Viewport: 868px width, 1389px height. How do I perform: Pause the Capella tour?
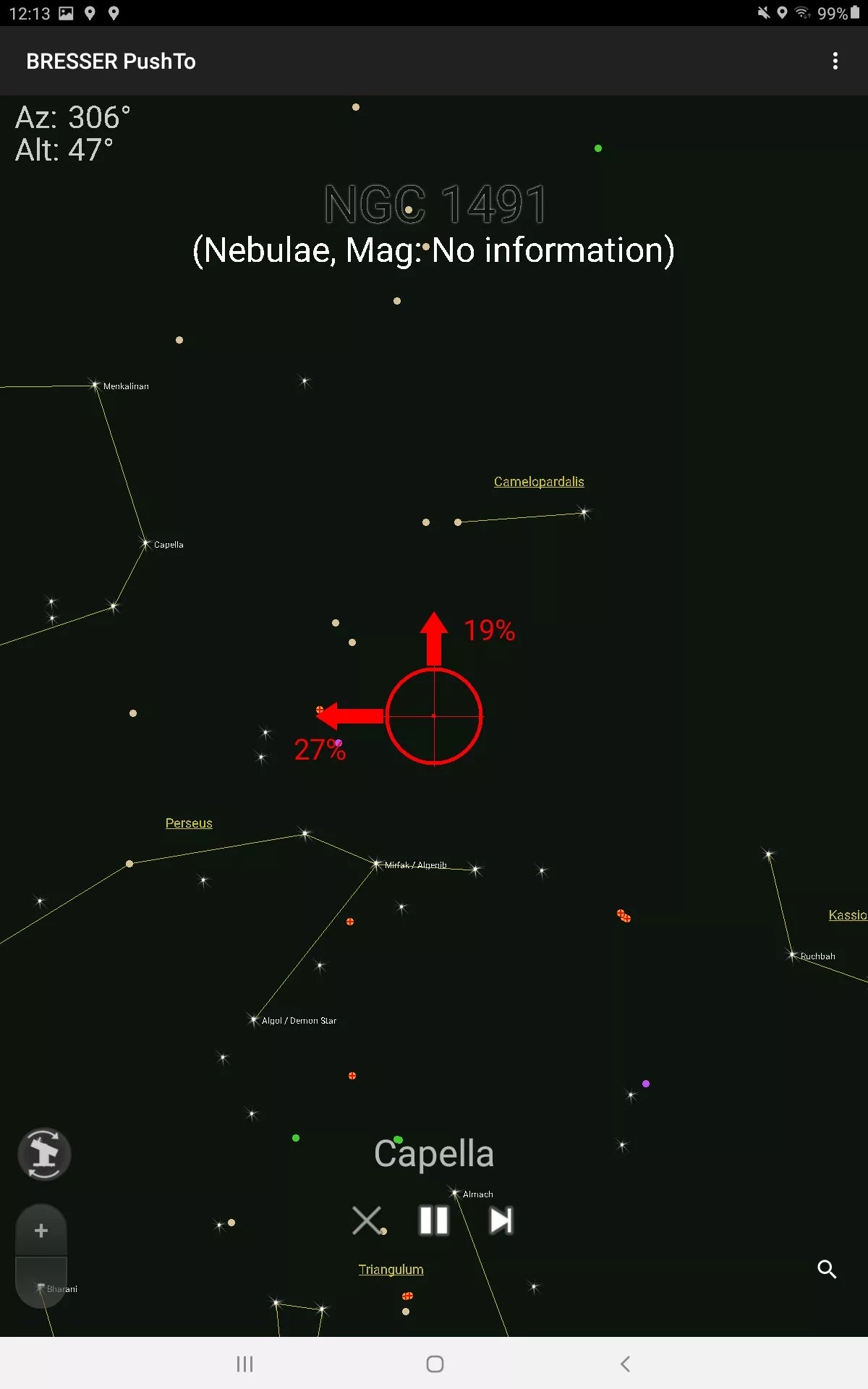coord(434,1220)
